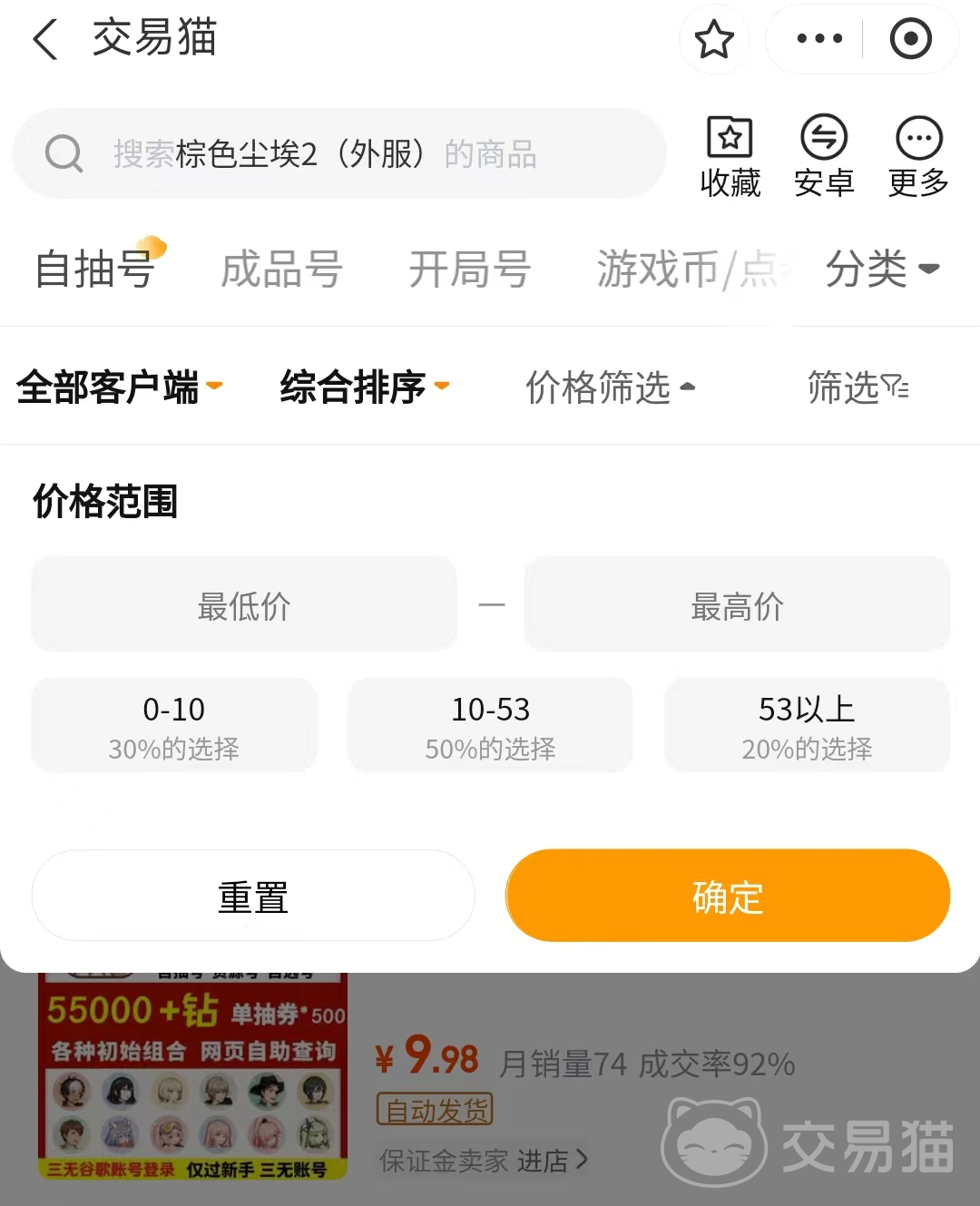Open the 全部客户端 dropdown

coord(119,387)
